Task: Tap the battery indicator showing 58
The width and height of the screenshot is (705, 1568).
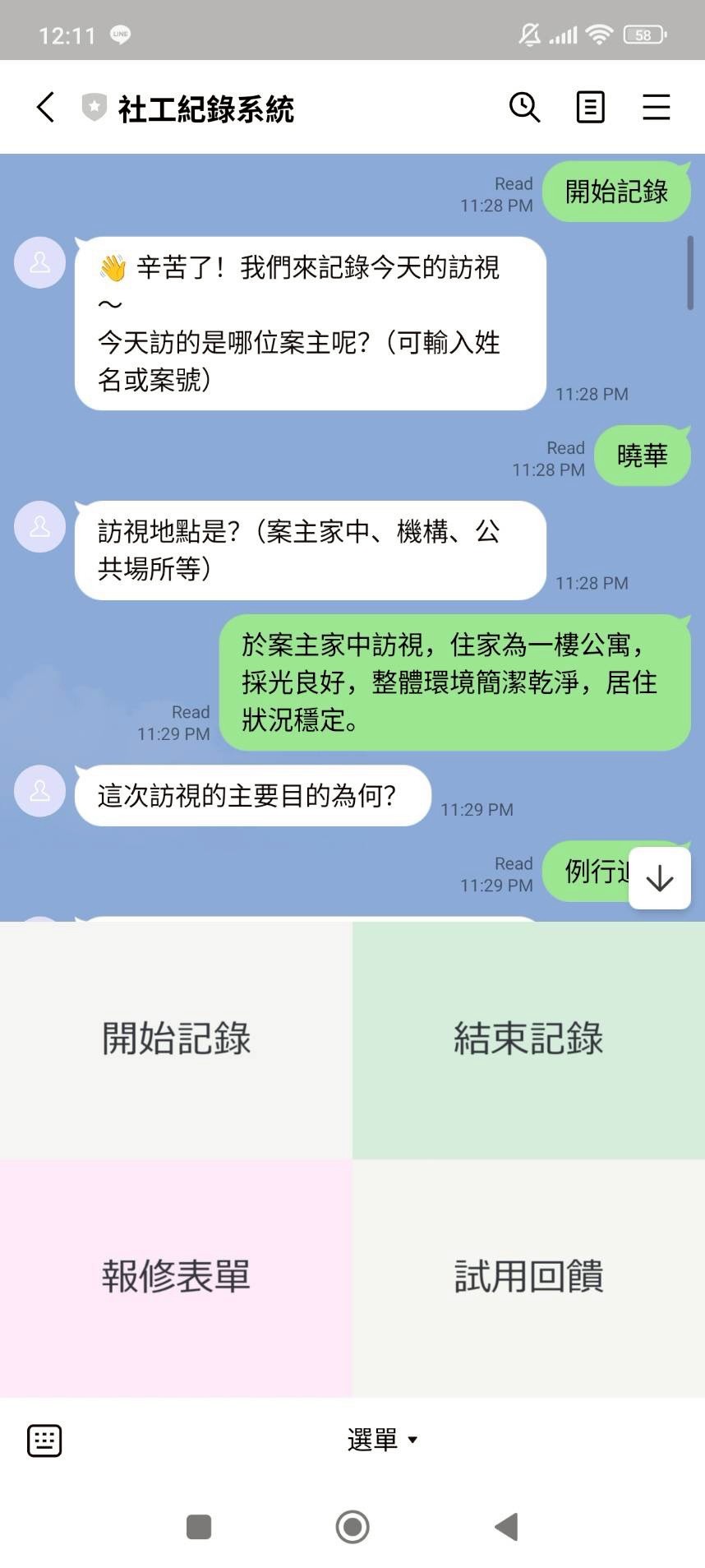Action: coord(644,35)
